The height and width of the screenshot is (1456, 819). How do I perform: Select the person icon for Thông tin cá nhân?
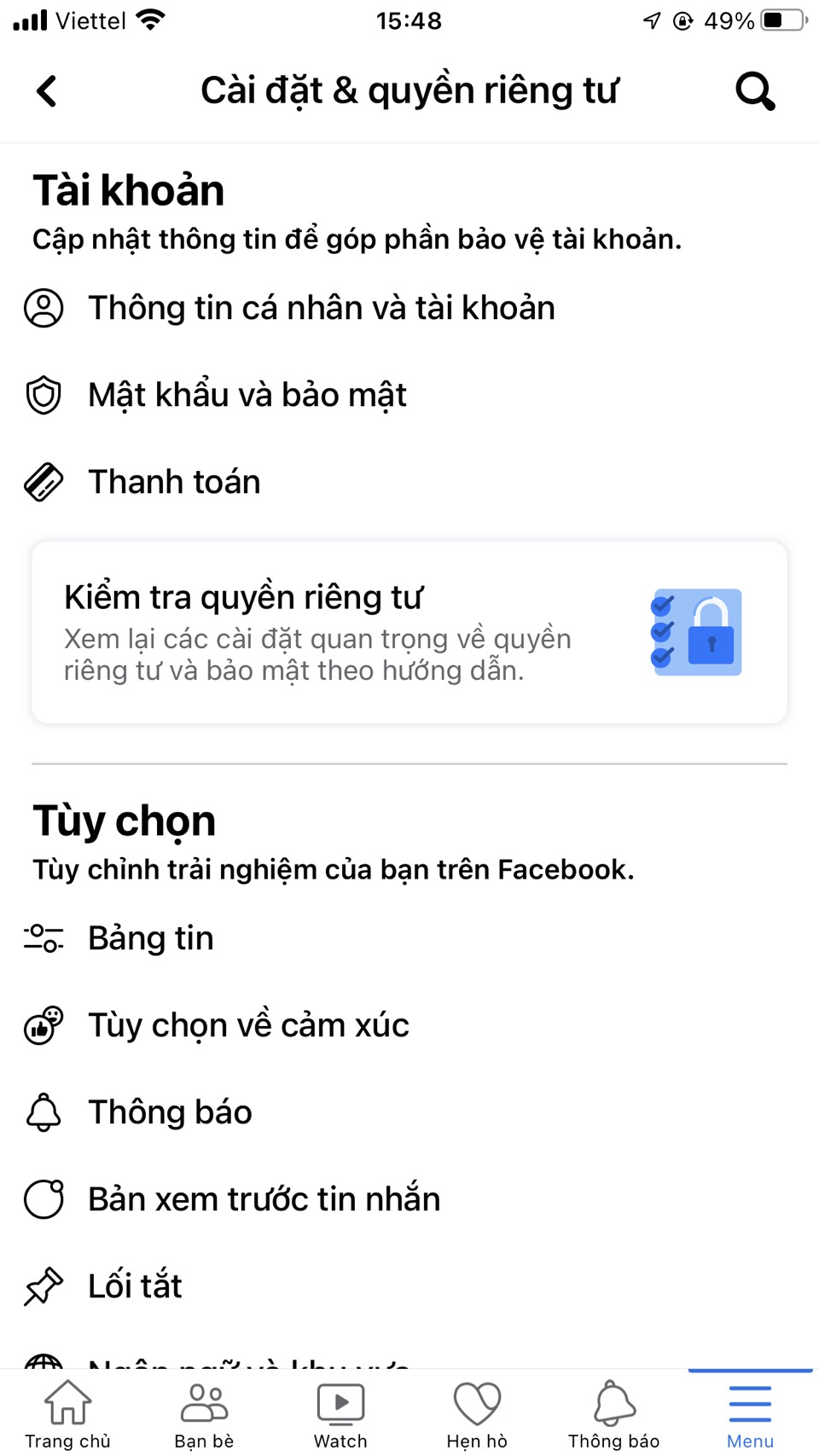click(44, 308)
